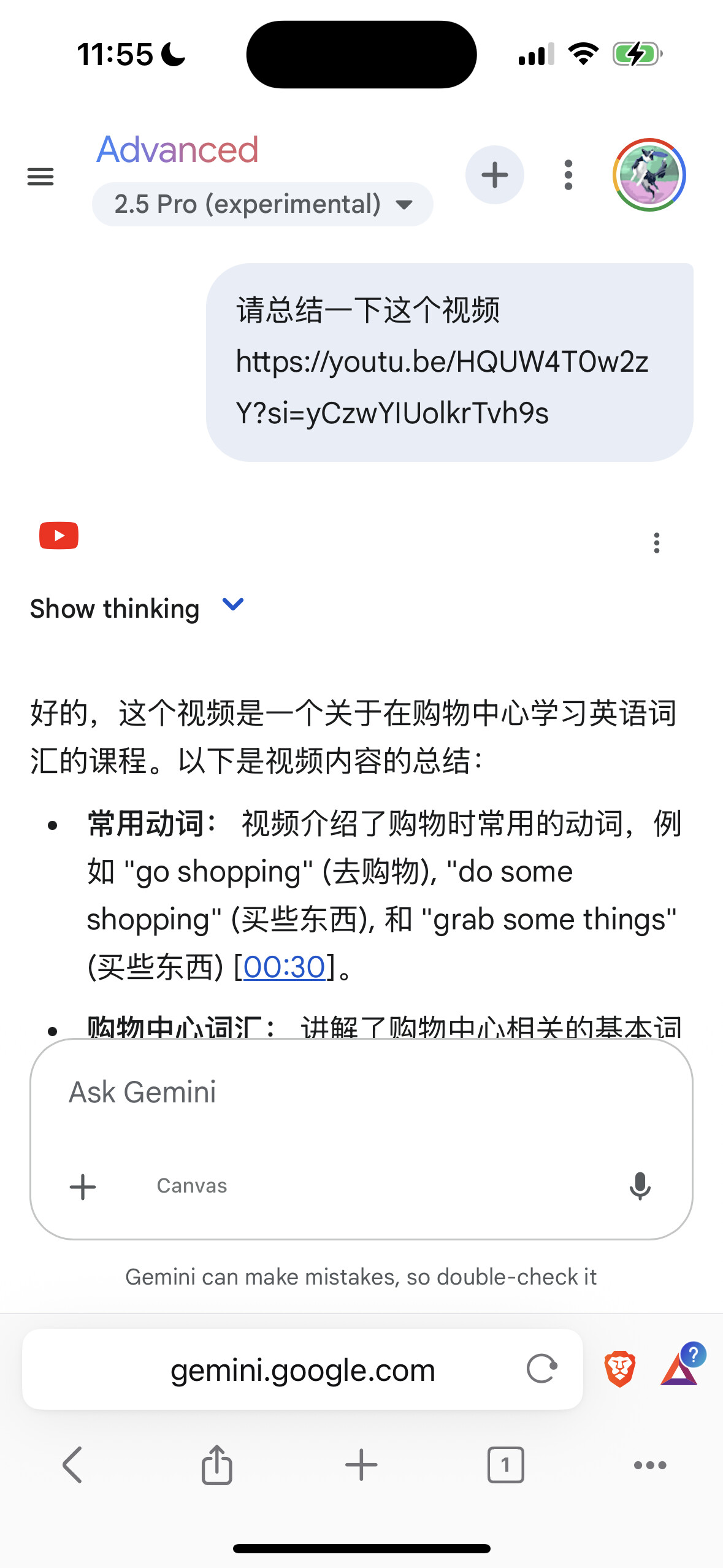This screenshot has width=723, height=1568.
Task: Open the browser more options menu
Action: (650, 1465)
